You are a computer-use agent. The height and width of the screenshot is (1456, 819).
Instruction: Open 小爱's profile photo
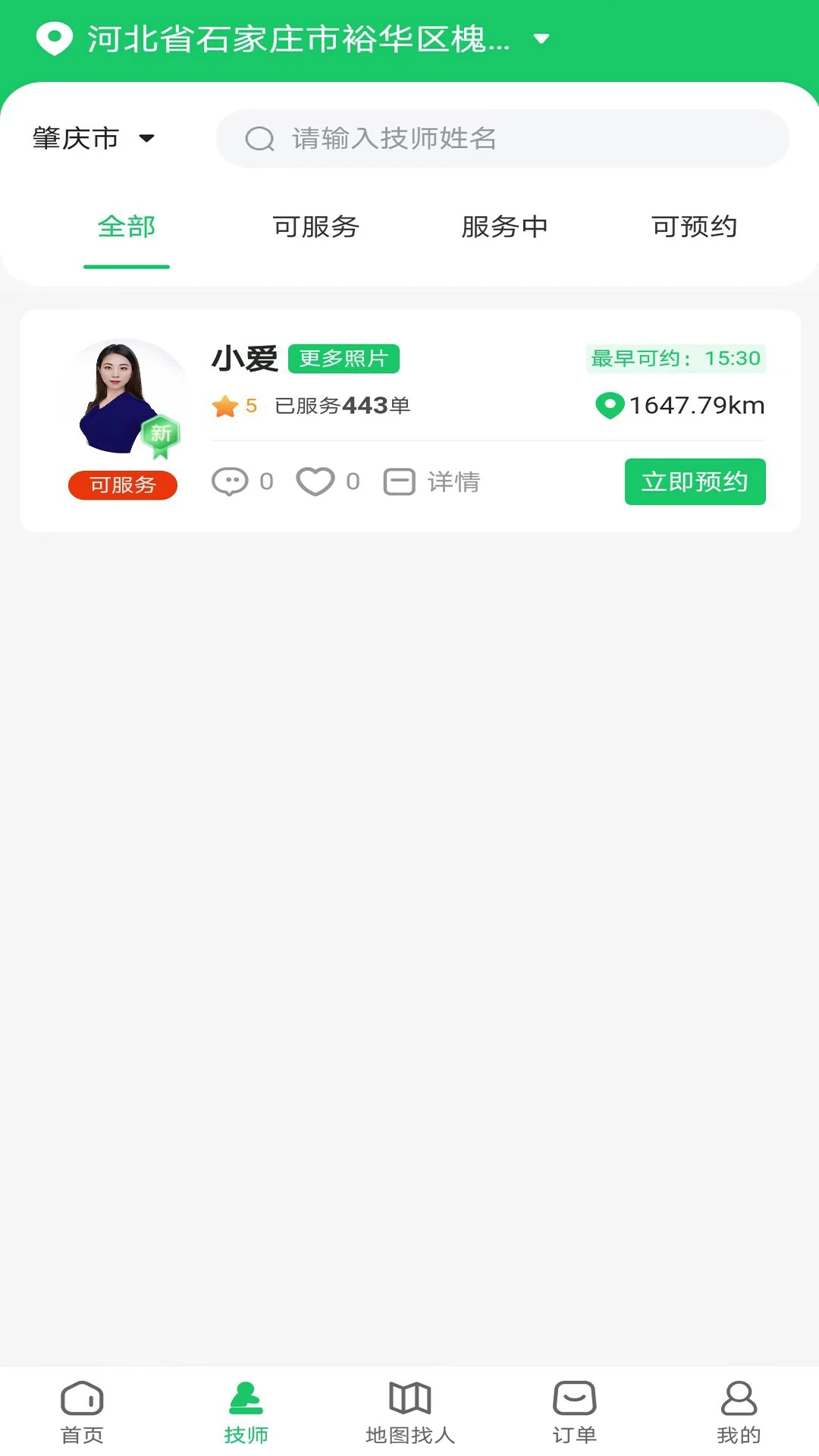(x=125, y=397)
